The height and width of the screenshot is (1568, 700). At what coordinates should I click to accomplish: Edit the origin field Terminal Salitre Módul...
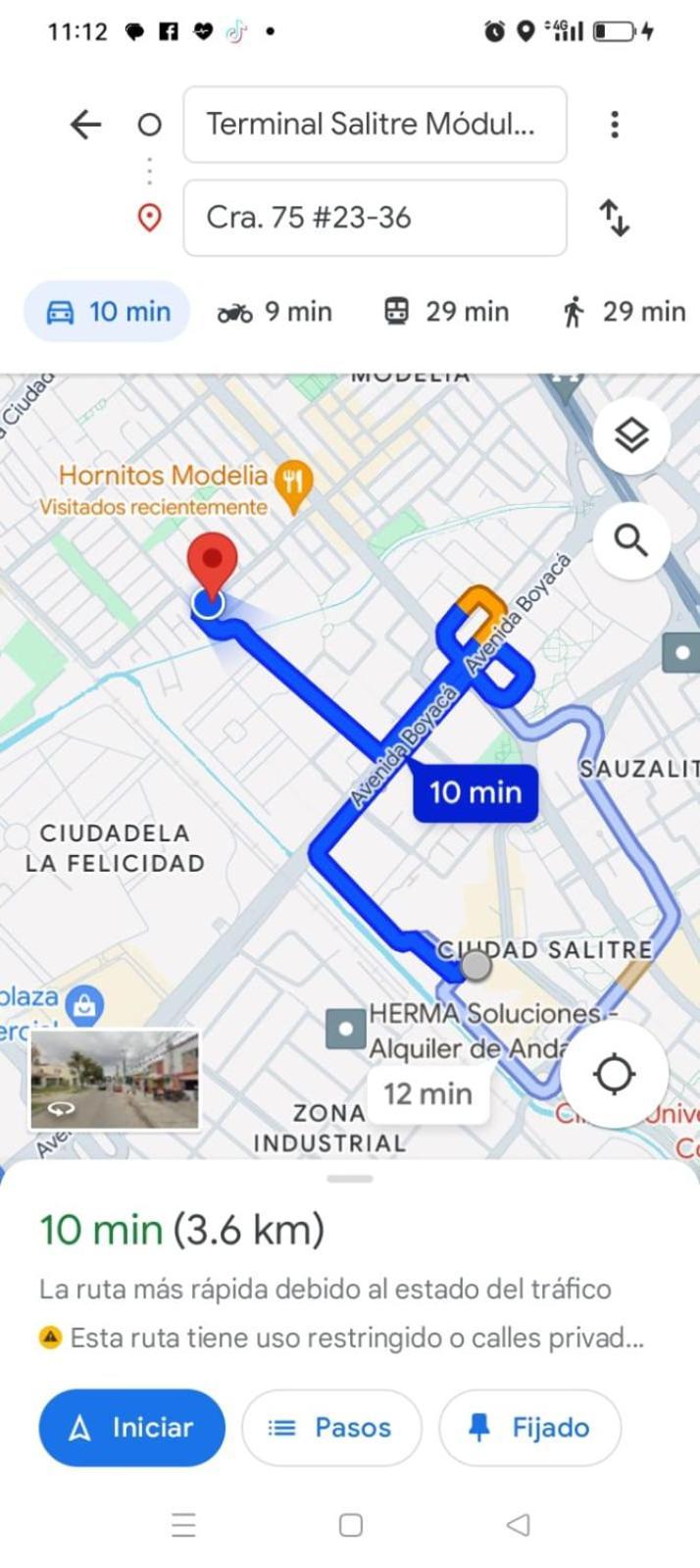pos(375,125)
